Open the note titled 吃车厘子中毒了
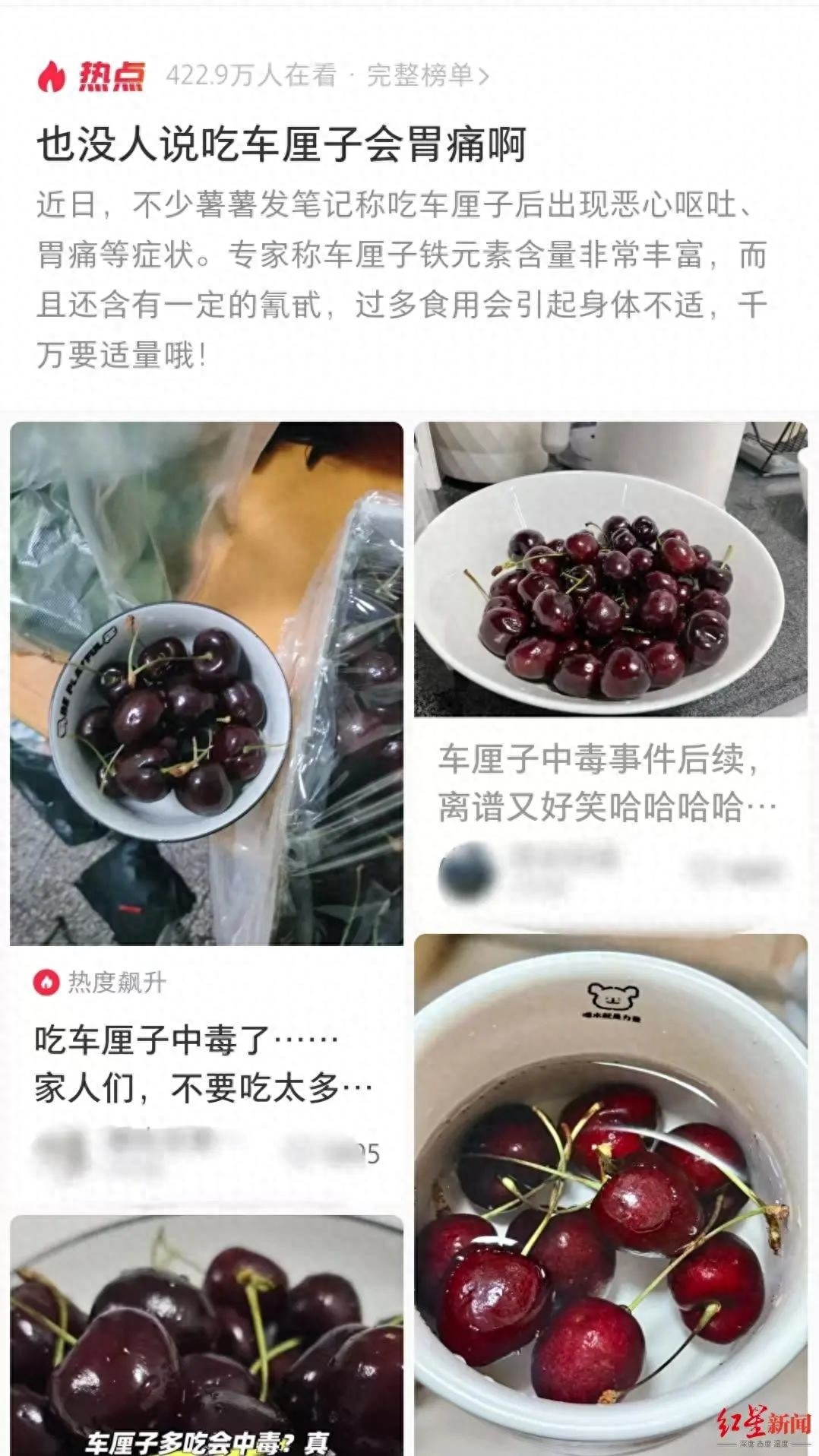The image size is (819, 1456). (x=203, y=1063)
